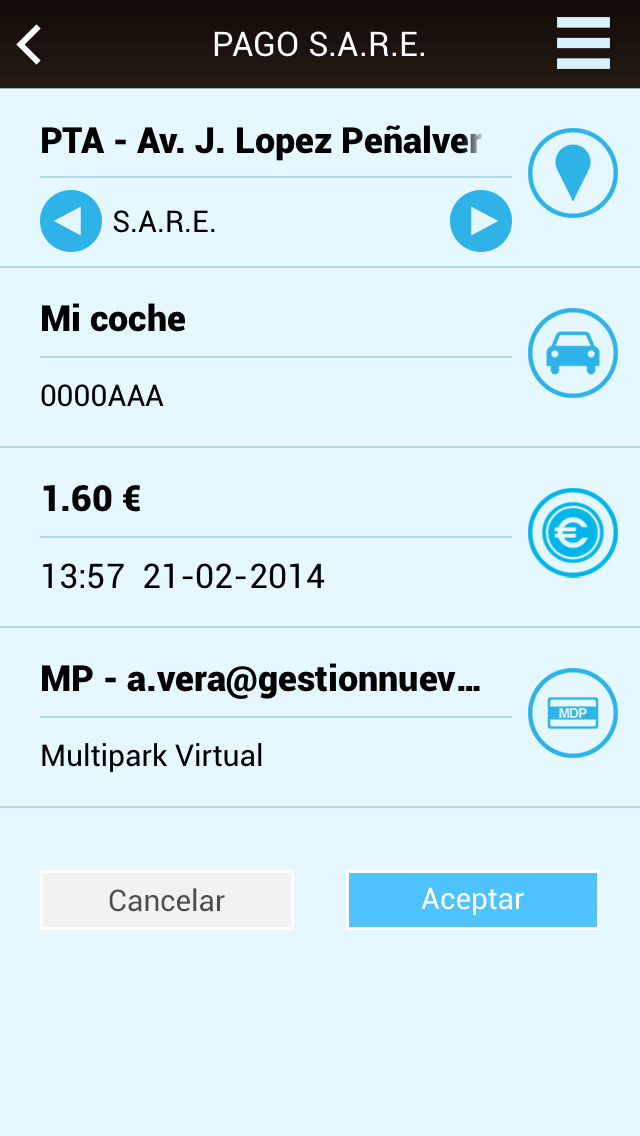
Task: Select previous zone with left arrow
Action: [71, 221]
